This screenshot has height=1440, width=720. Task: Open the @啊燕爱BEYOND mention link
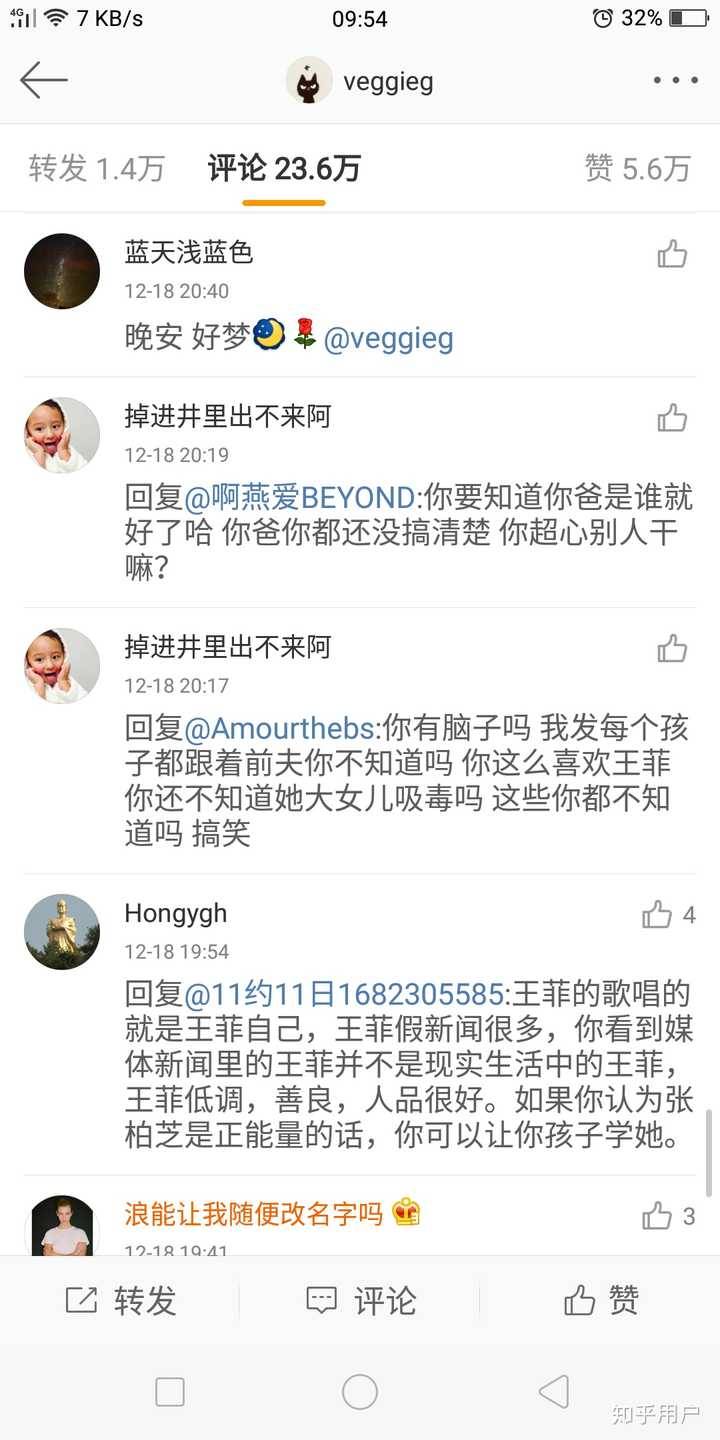[300, 497]
